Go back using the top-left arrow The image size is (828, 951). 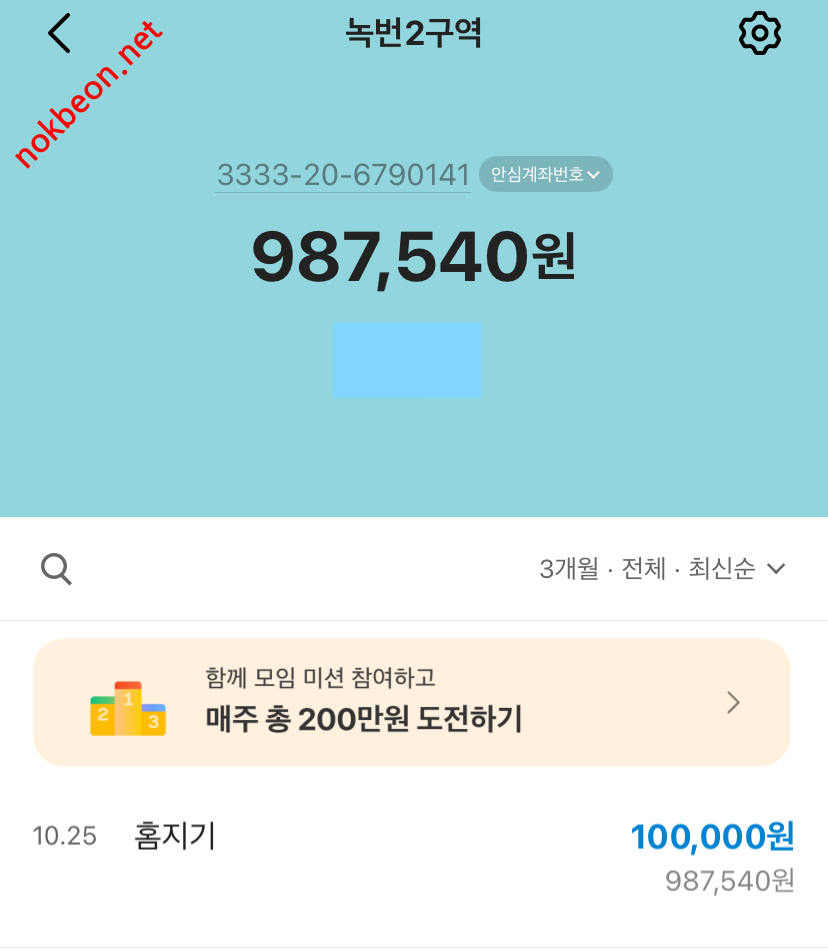(x=60, y=34)
